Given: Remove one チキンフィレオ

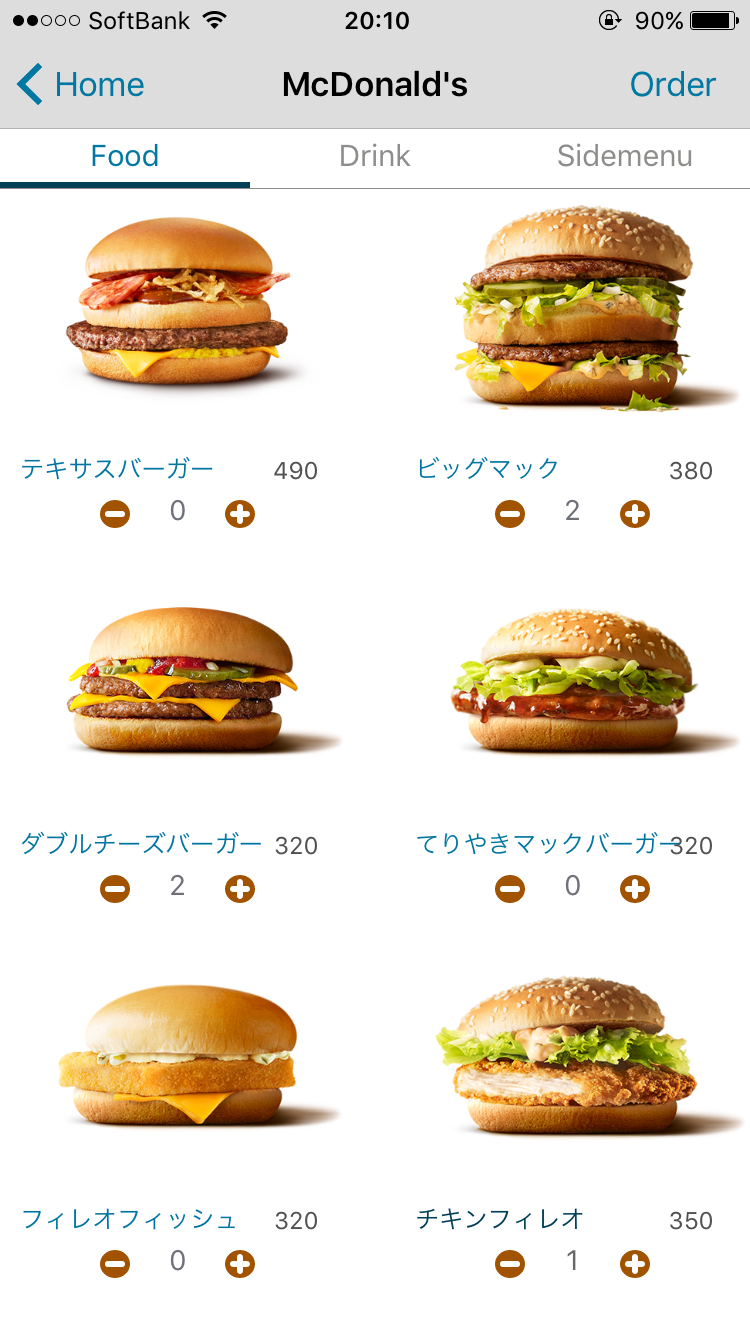Looking at the screenshot, I should (x=510, y=1264).
